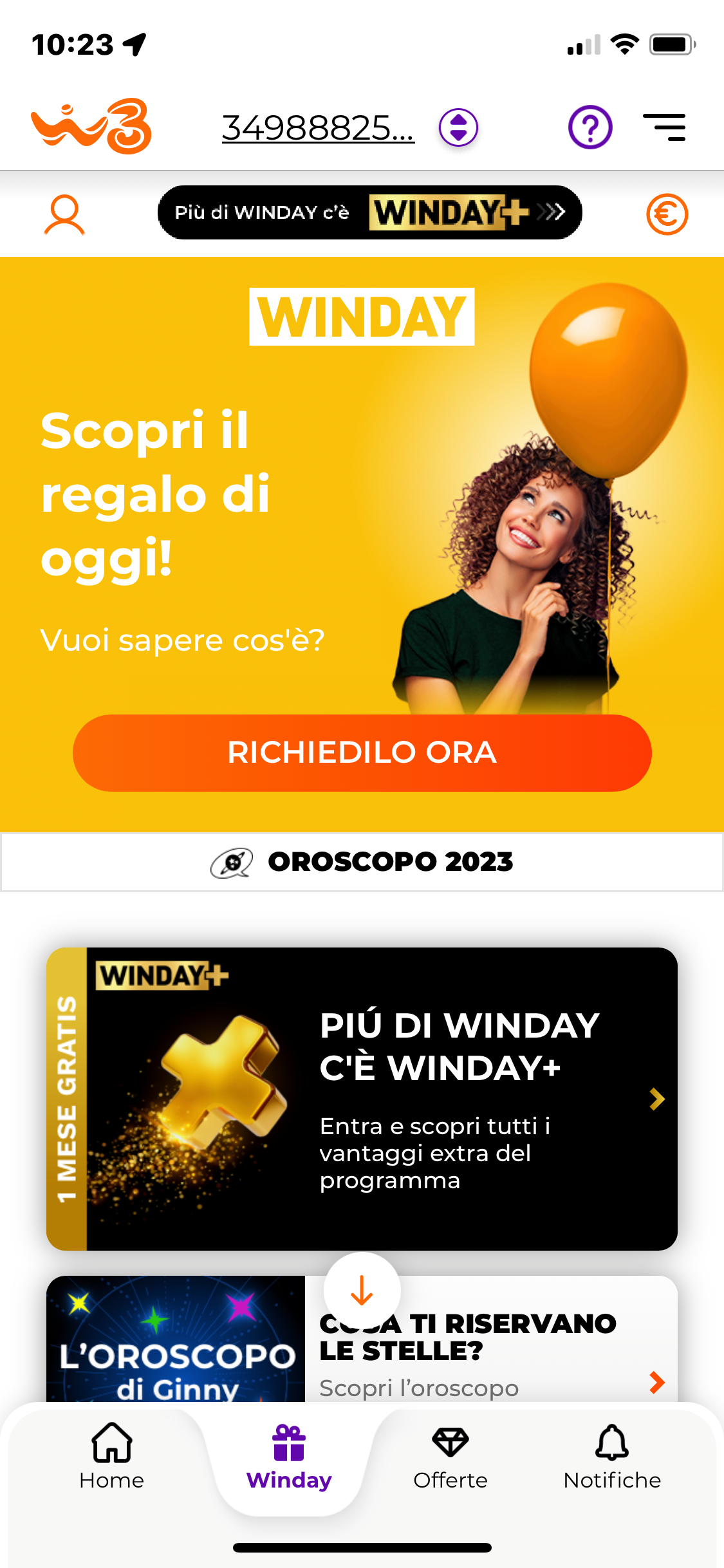Open the user profile icon

coord(64,215)
